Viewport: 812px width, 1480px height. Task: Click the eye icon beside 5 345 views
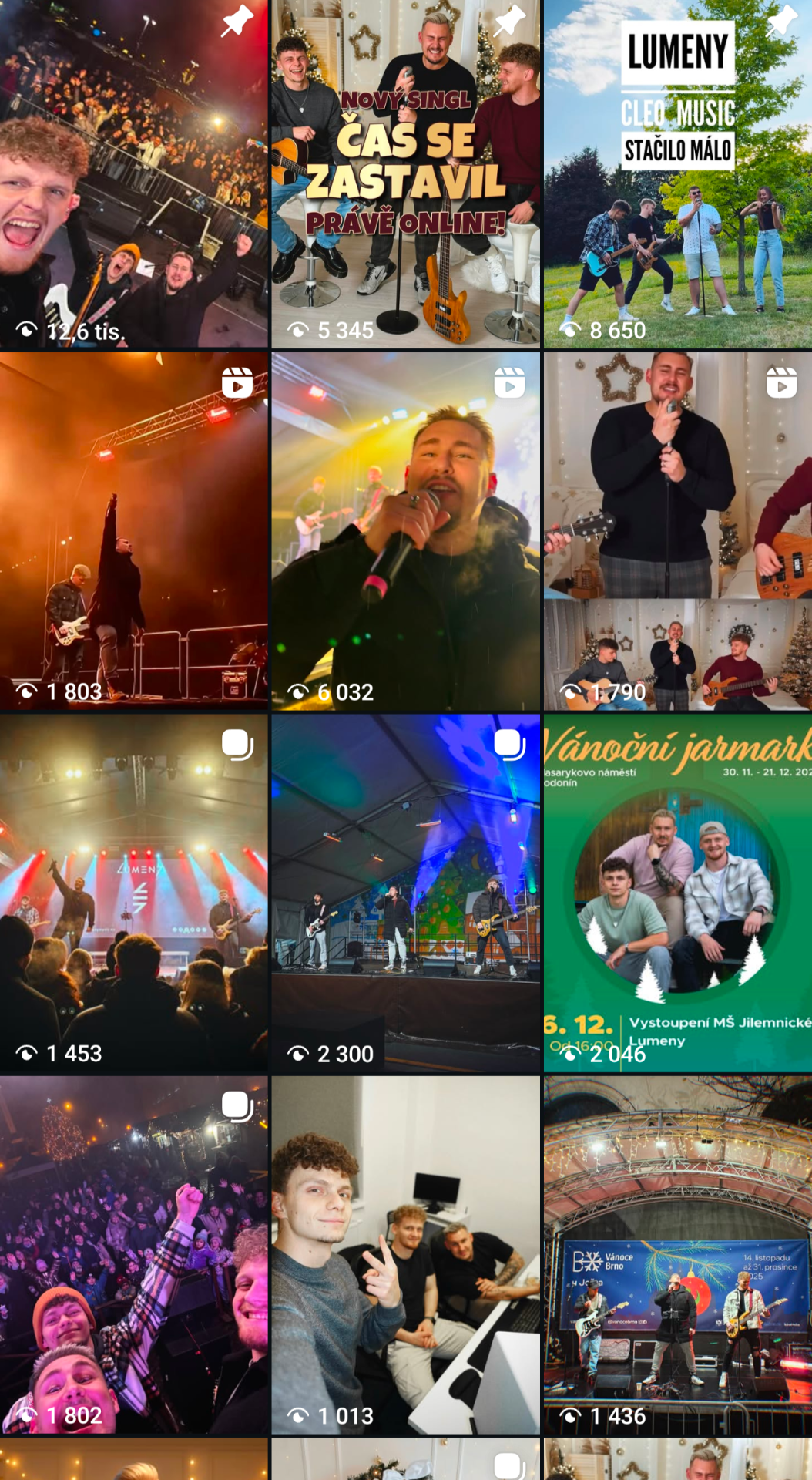(x=300, y=329)
